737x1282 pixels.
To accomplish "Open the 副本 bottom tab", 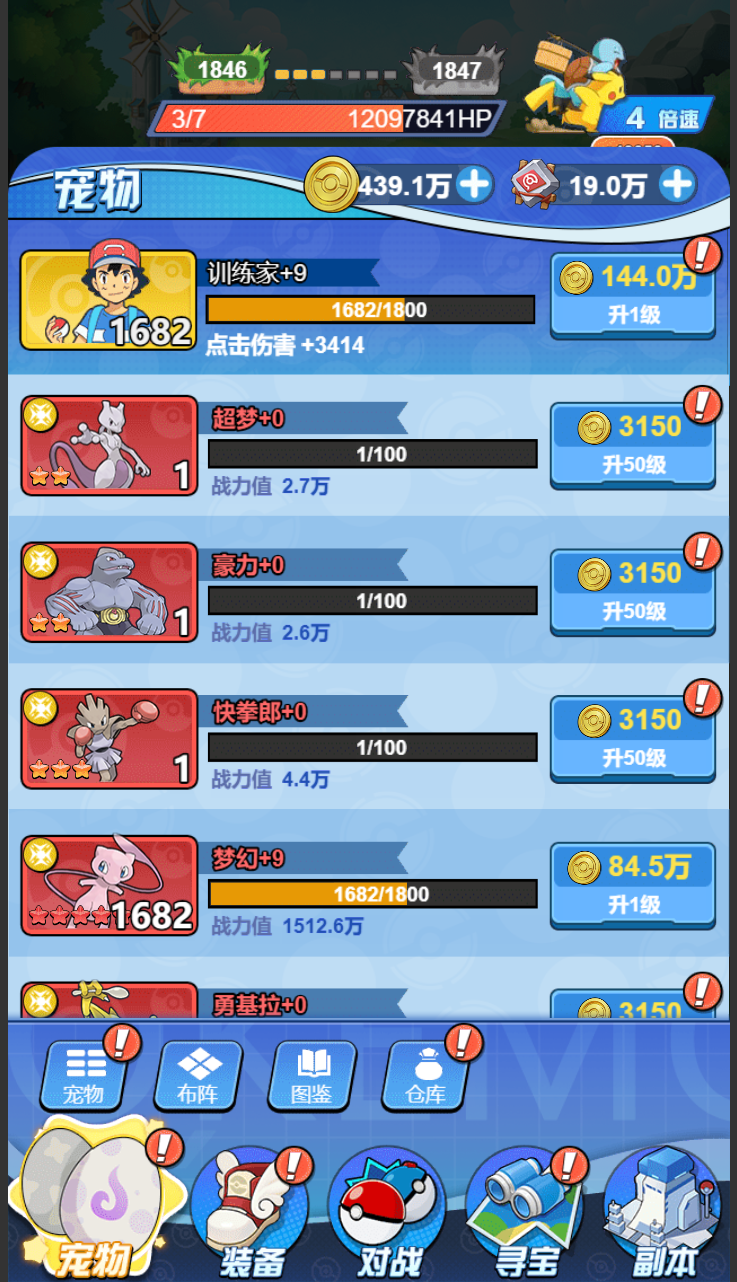I will [x=663, y=1214].
